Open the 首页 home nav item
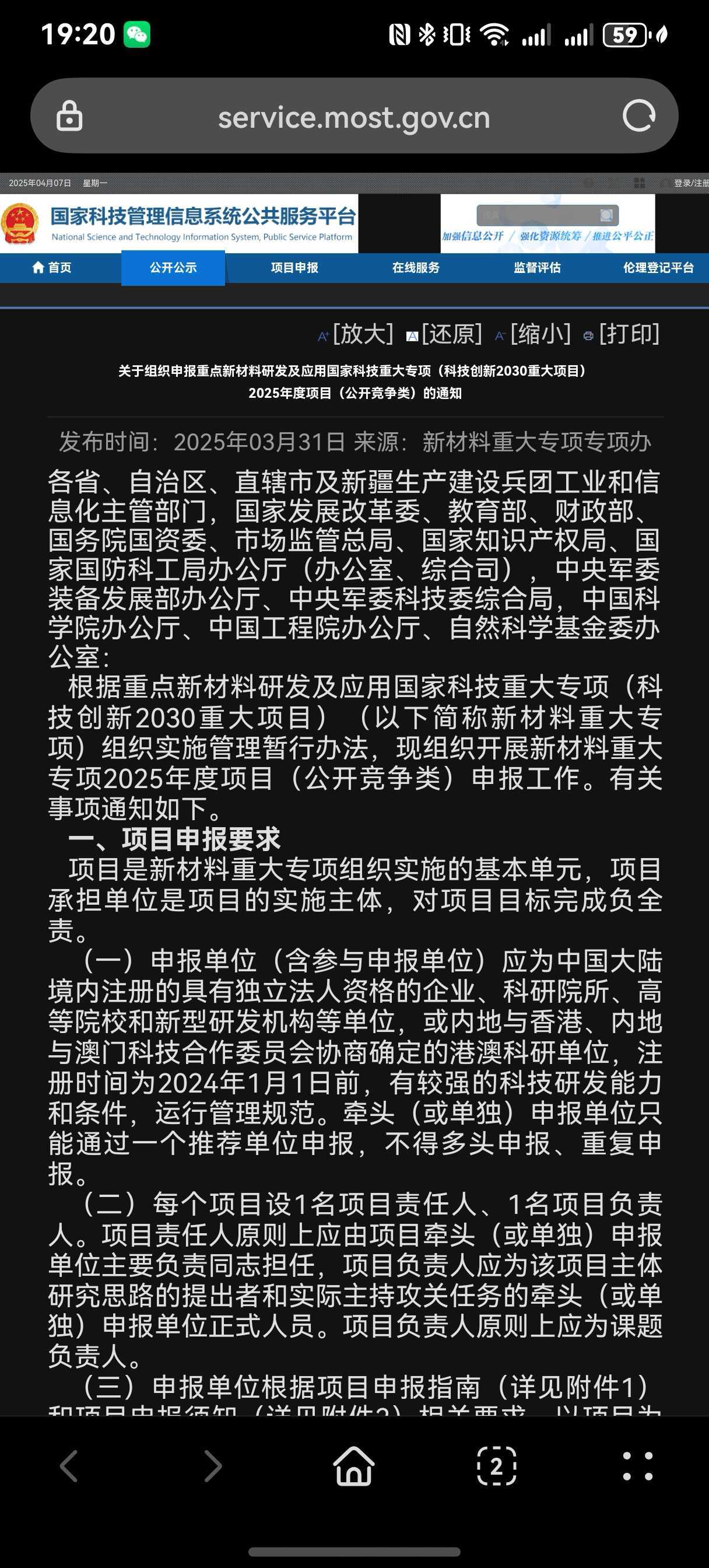 52,267
